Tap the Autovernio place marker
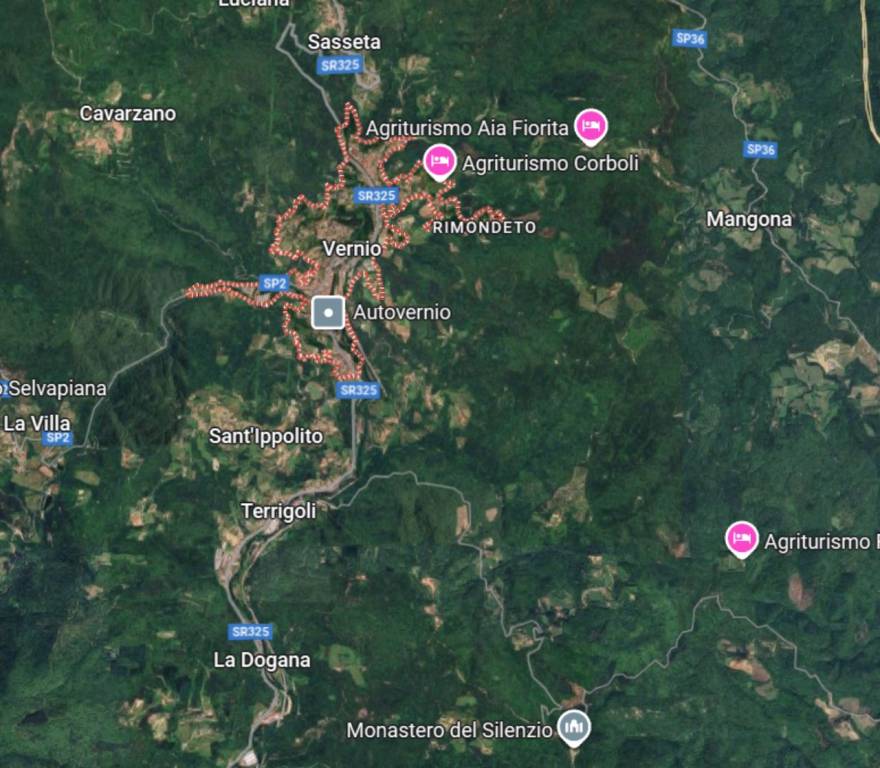880x768 pixels. click(328, 312)
